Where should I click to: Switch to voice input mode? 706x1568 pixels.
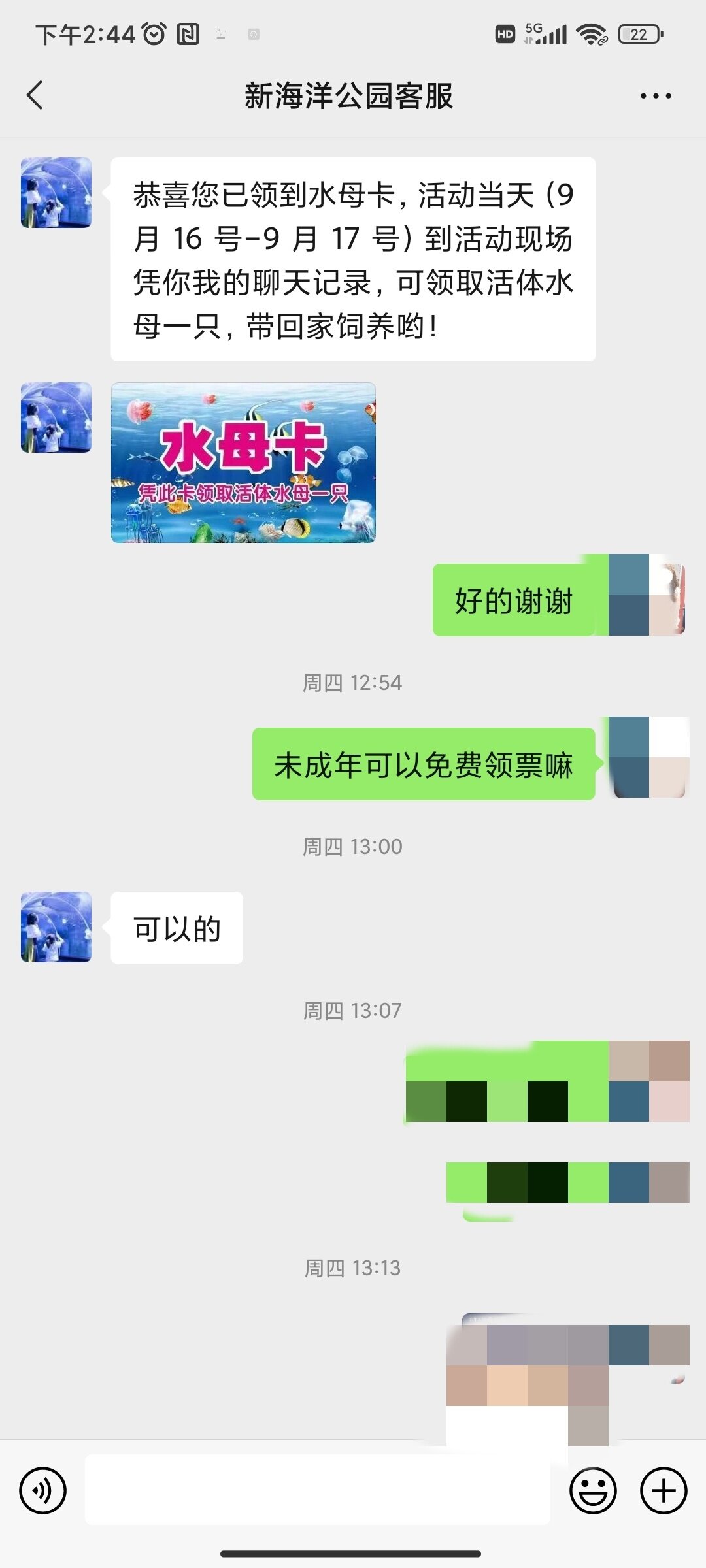tap(42, 1490)
